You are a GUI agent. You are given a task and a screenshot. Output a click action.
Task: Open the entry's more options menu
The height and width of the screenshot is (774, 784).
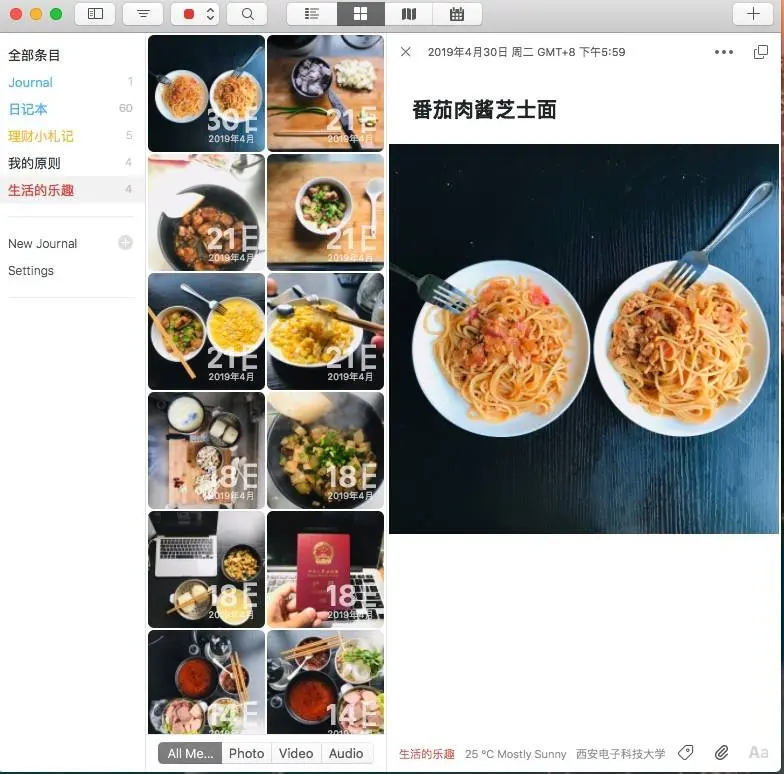click(x=724, y=52)
